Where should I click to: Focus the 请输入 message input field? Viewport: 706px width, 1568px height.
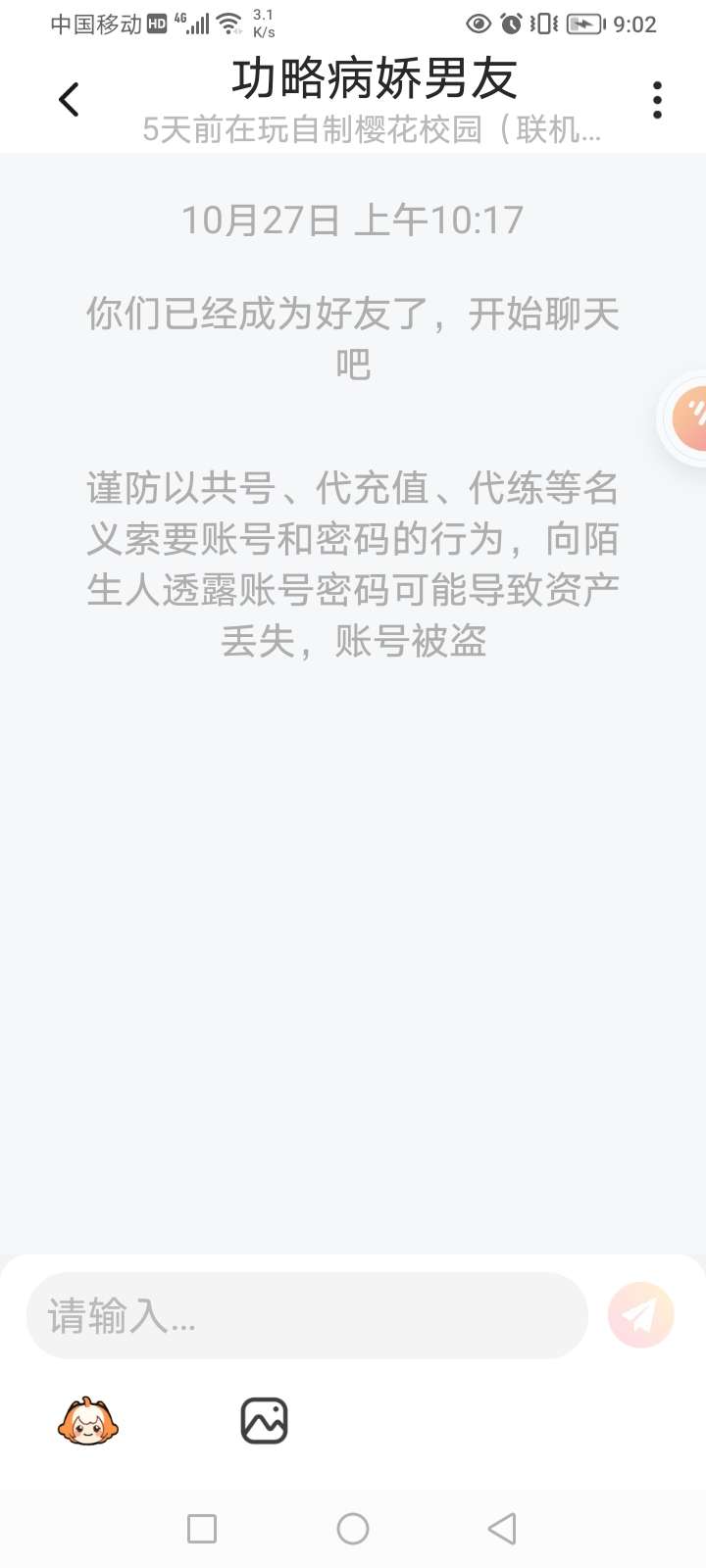pos(306,1315)
